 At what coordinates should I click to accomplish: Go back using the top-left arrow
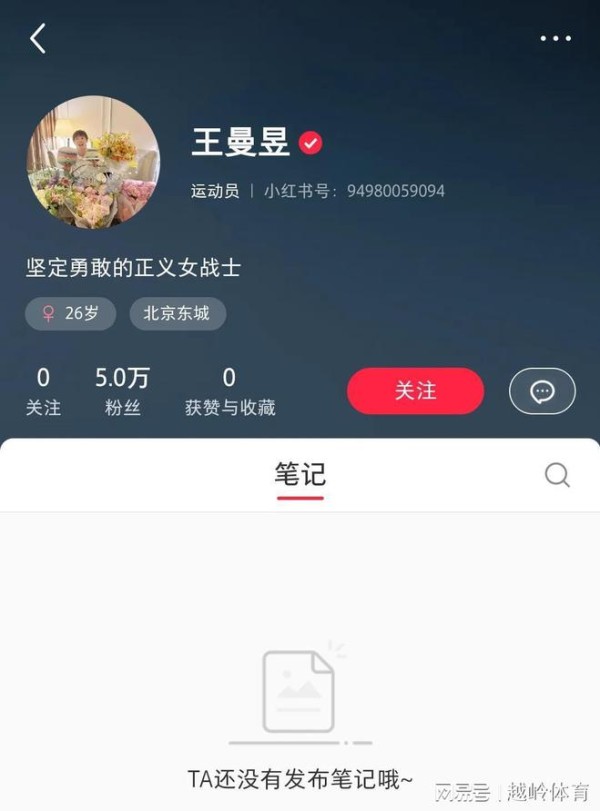[38, 39]
